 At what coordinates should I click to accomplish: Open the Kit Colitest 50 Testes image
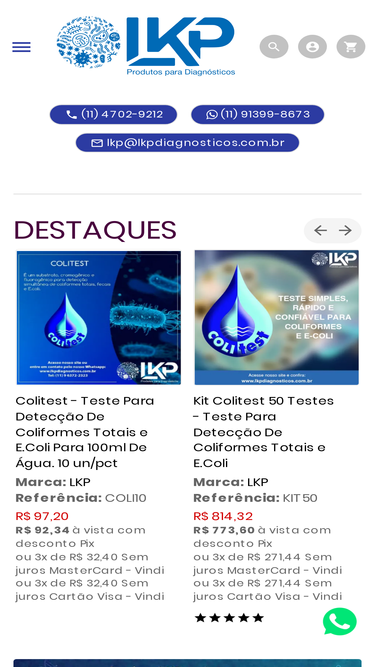coord(277,317)
